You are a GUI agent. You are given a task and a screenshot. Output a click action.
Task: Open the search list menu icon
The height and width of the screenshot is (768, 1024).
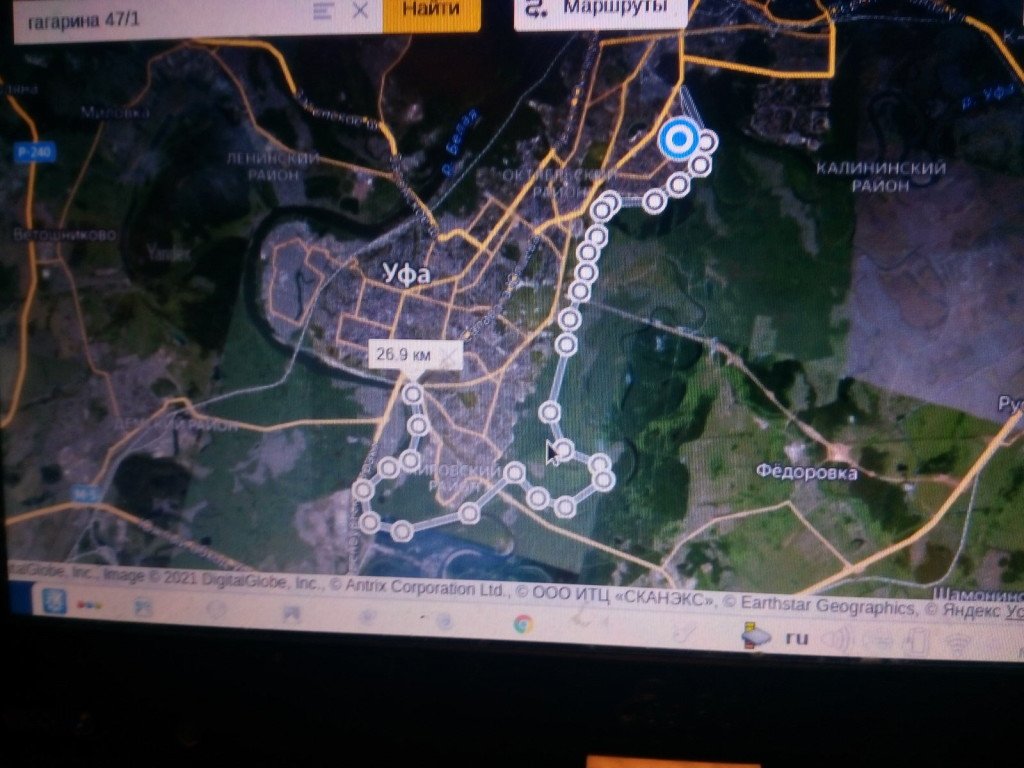322,11
